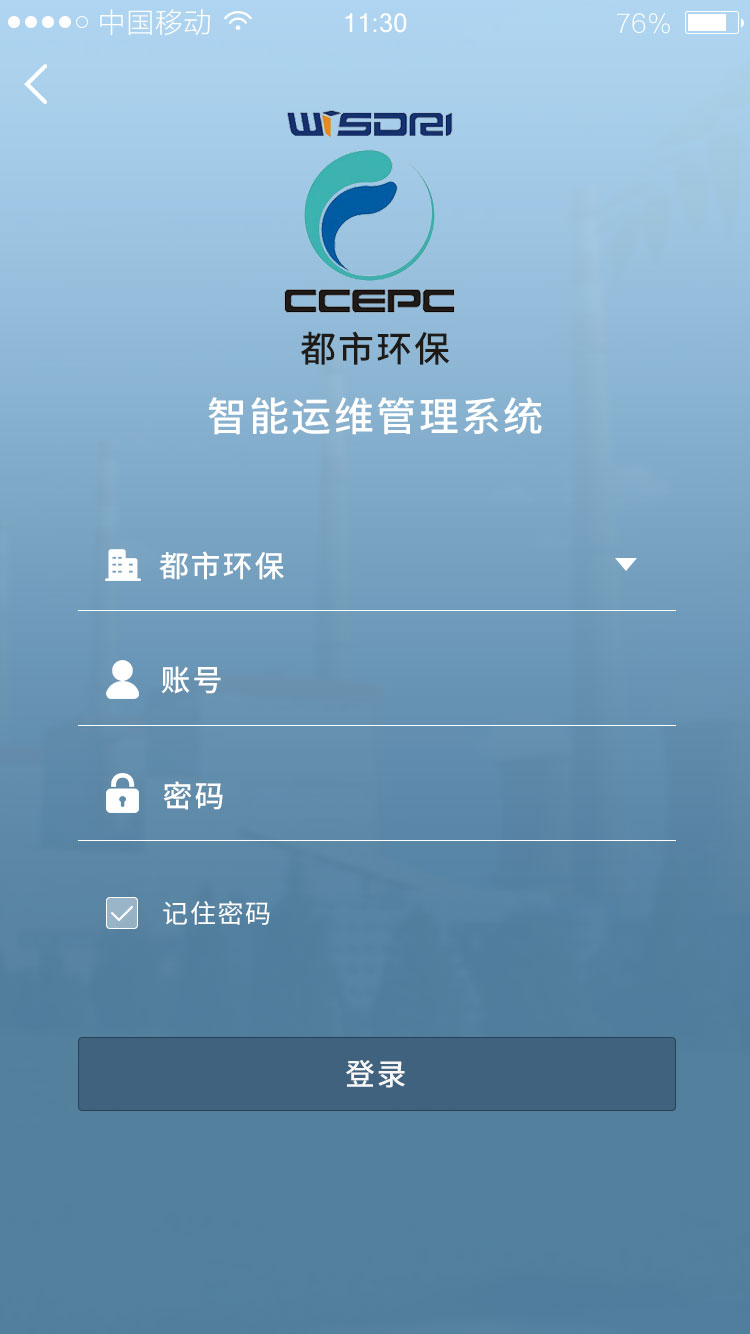Go back using the top-left arrow
750x1334 pixels.
36,84
